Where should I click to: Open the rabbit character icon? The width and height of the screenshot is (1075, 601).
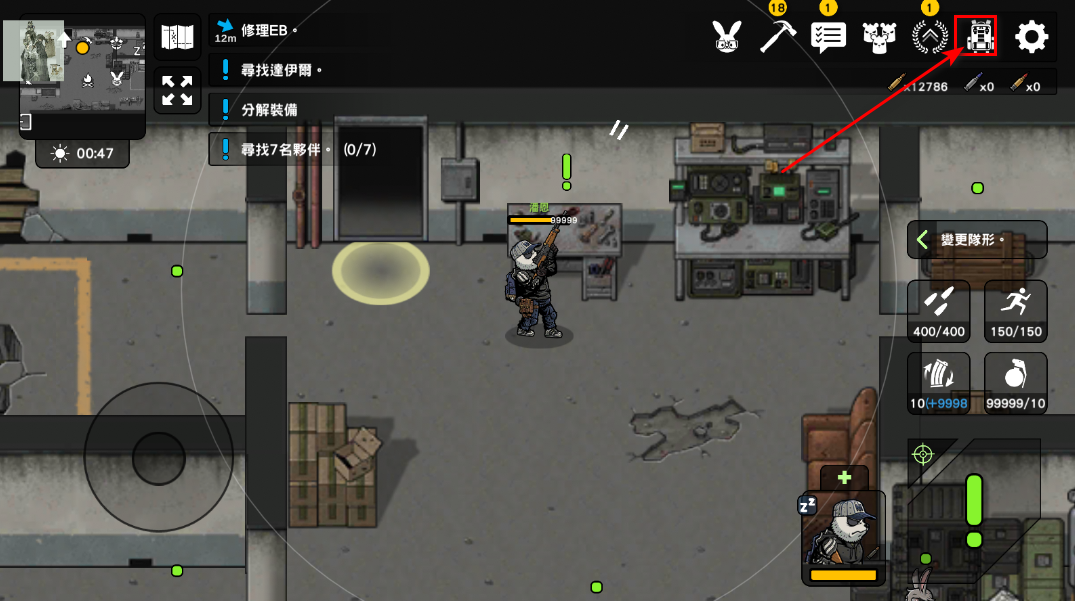click(x=726, y=38)
